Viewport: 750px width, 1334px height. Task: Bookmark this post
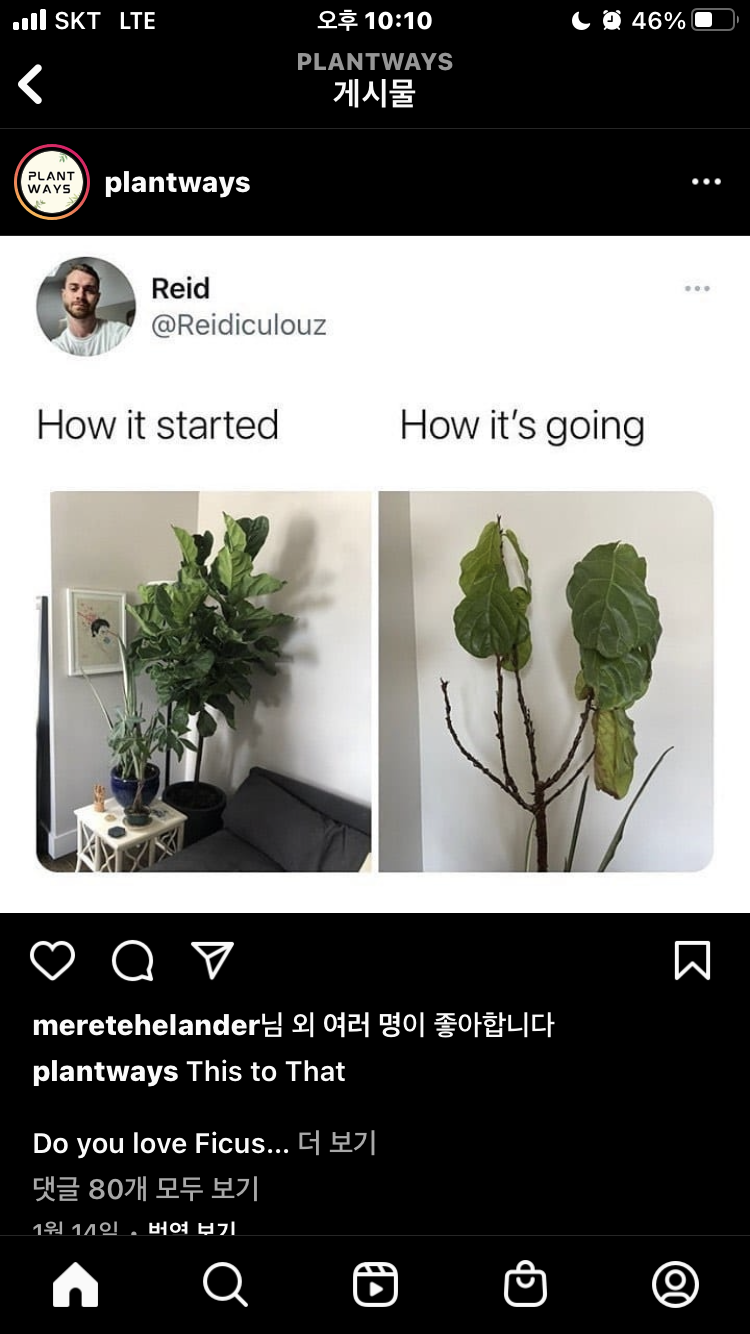click(692, 961)
